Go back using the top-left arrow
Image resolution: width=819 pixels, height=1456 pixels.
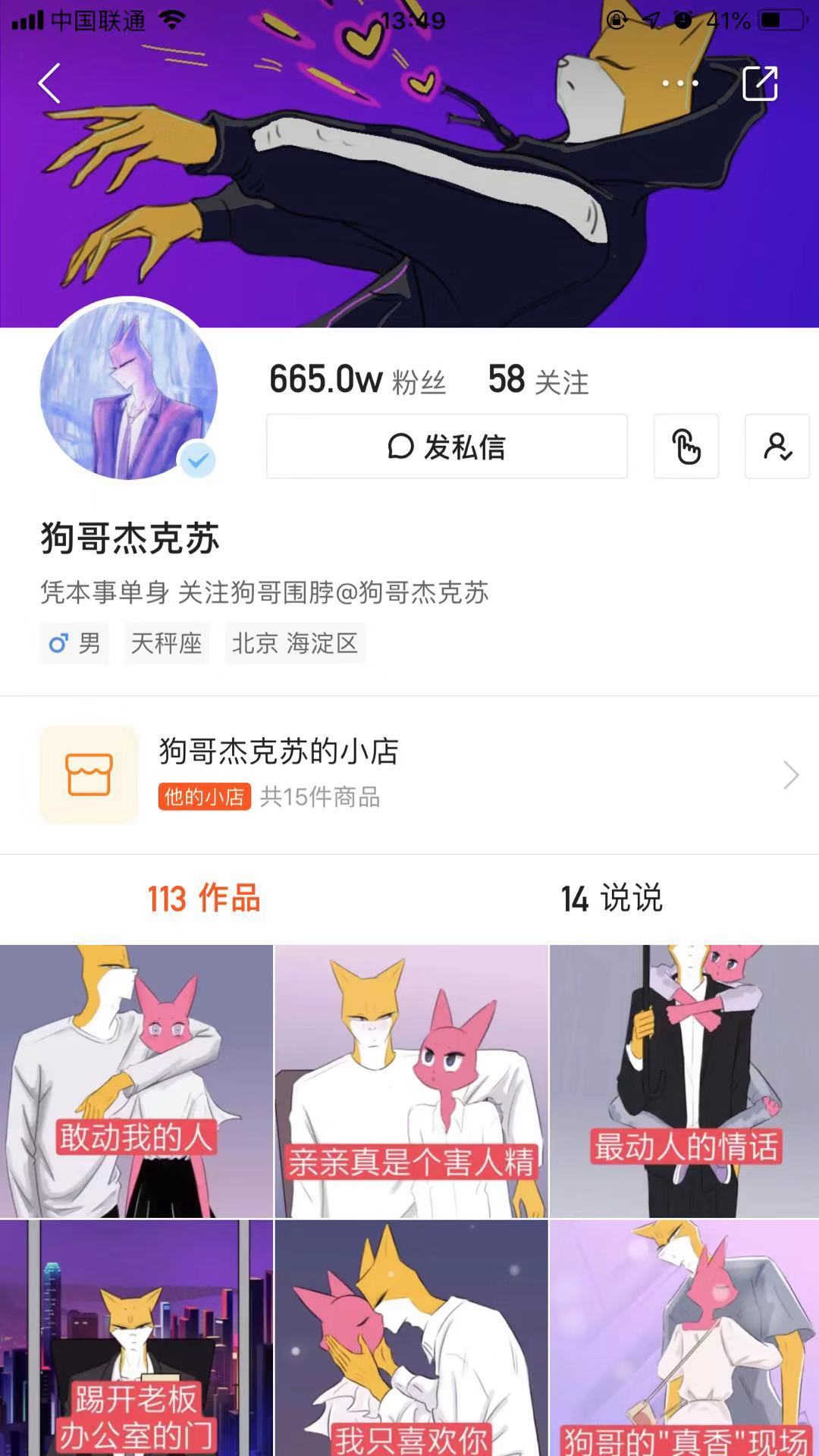[50, 83]
